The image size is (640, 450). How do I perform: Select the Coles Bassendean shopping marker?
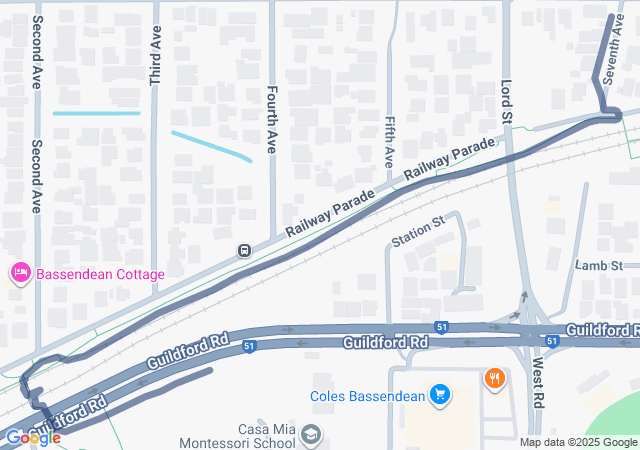pyautogui.click(x=439, y=395)
